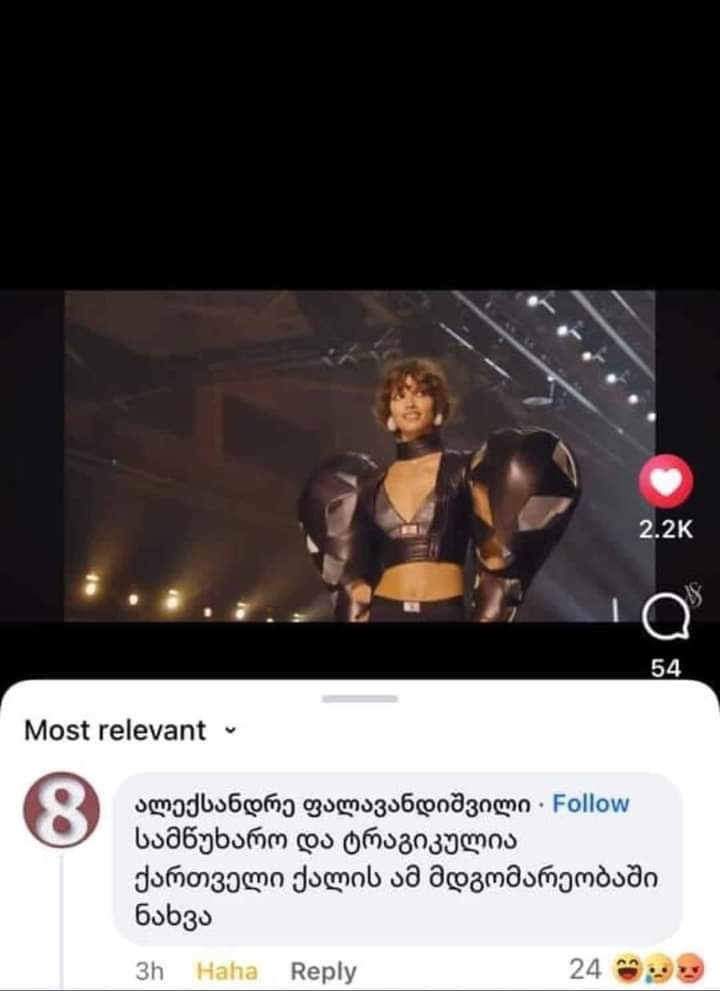Change the Haha reaction on the comment

coord(226,970)
